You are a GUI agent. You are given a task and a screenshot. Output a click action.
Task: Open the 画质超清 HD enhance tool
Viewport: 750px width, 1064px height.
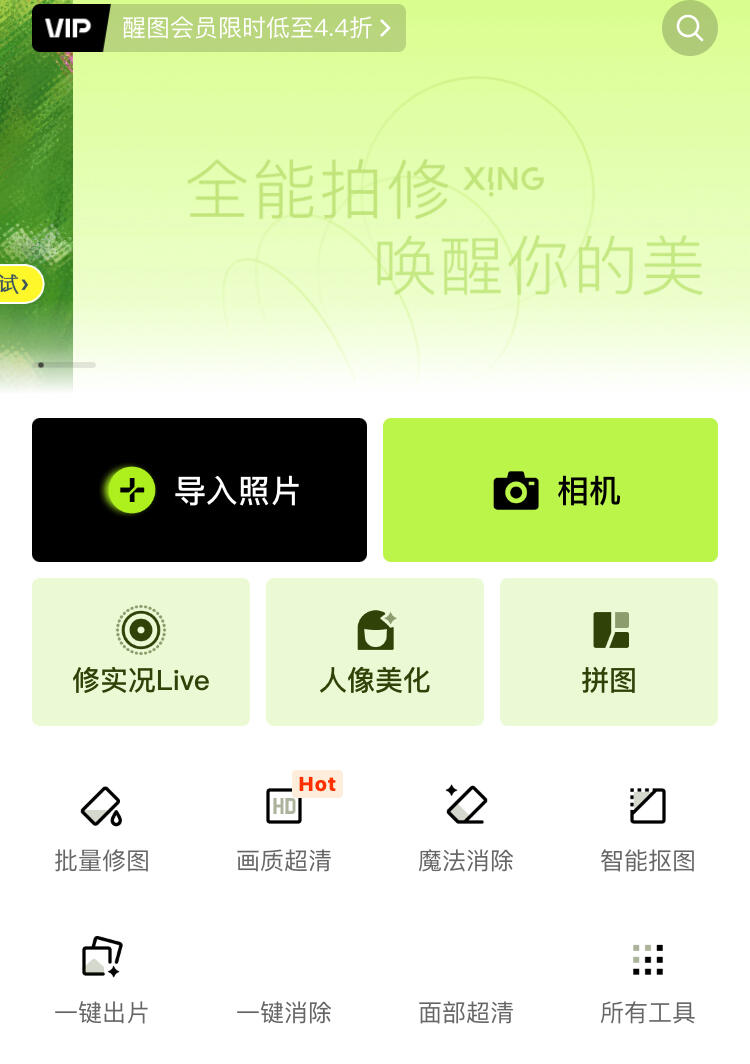pyautogui.click(x=284, y=828)
